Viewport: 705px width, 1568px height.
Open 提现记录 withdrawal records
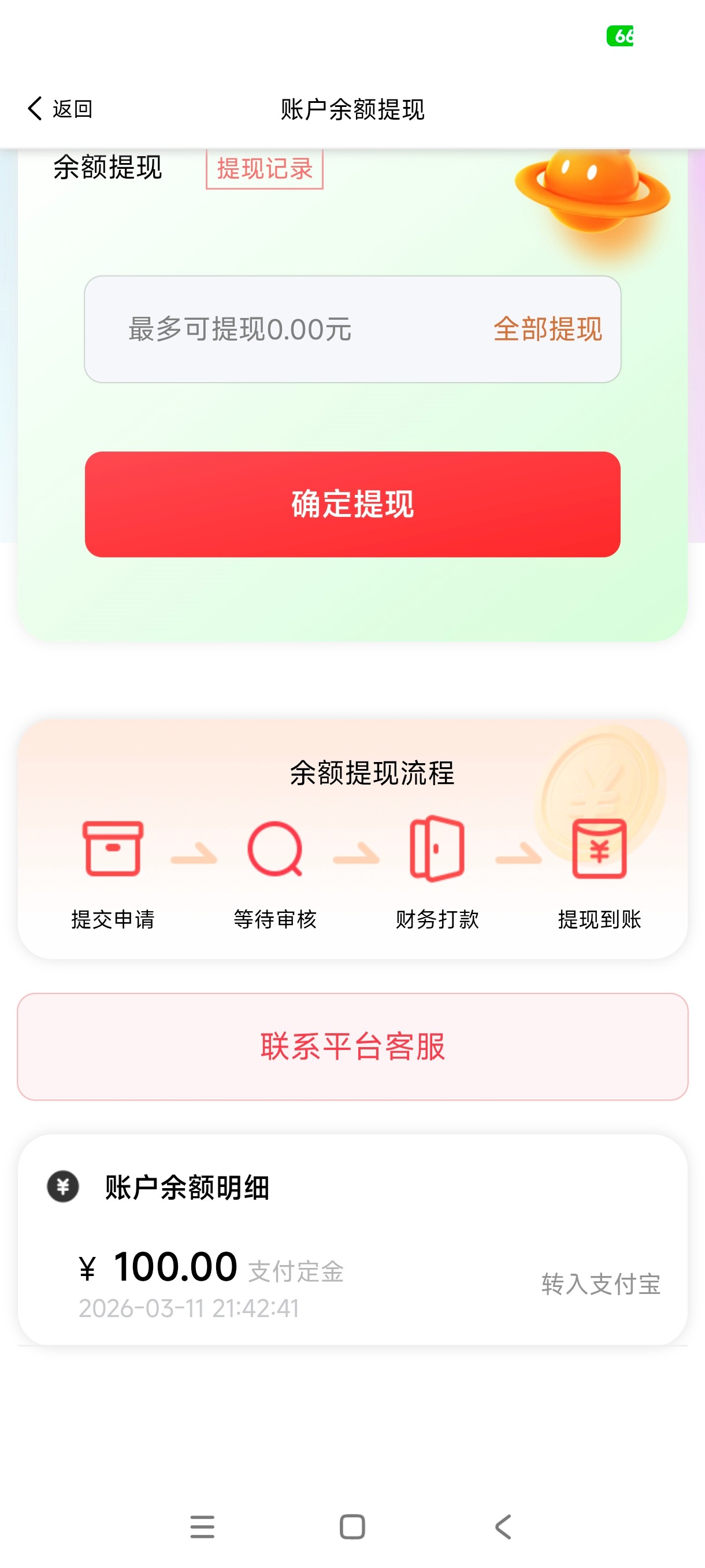coord(264,169)
